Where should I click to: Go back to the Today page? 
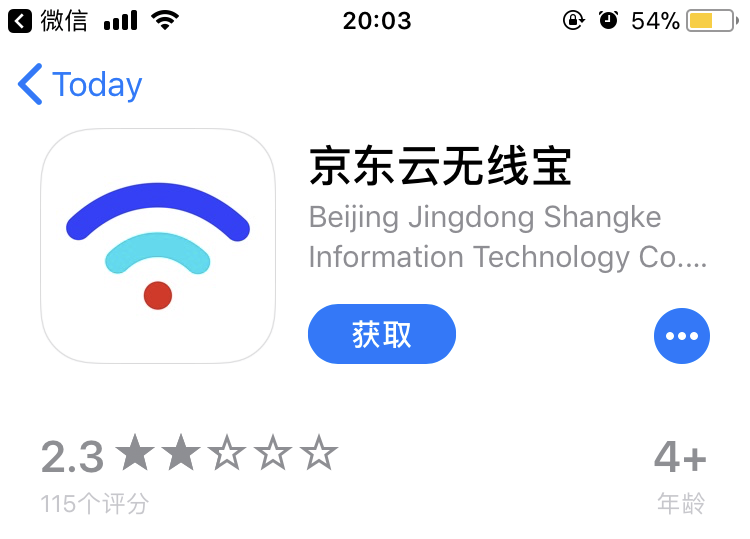pos(80,85)
